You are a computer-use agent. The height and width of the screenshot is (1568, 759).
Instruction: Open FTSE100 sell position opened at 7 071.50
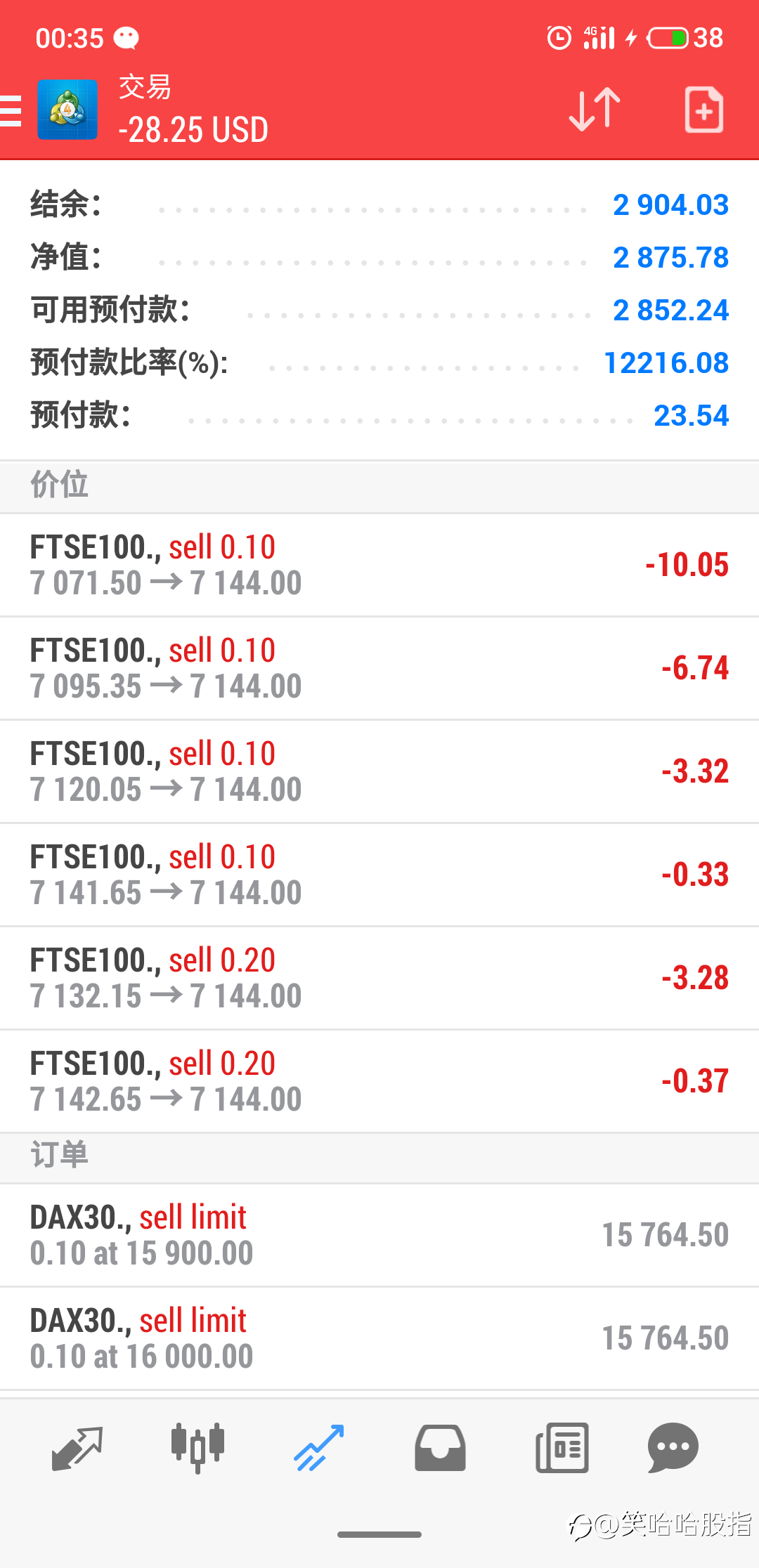pos(379,566)
